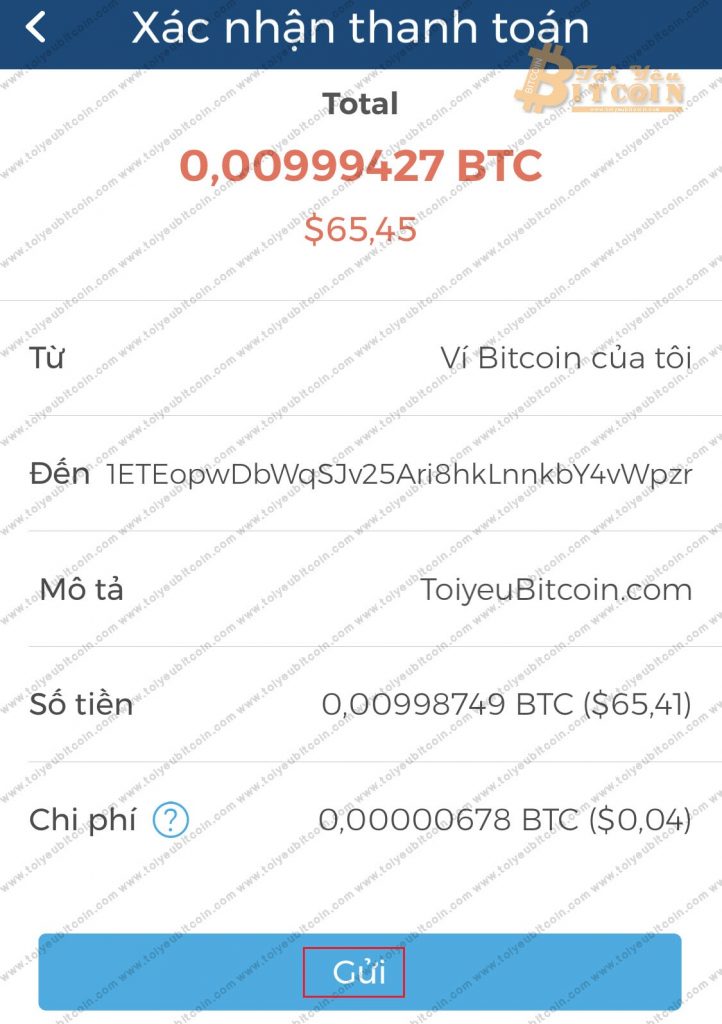The height and width of the screenshot is (1024, 722).
Task: Click the 'Total' heading label
Action: (360, 103)
